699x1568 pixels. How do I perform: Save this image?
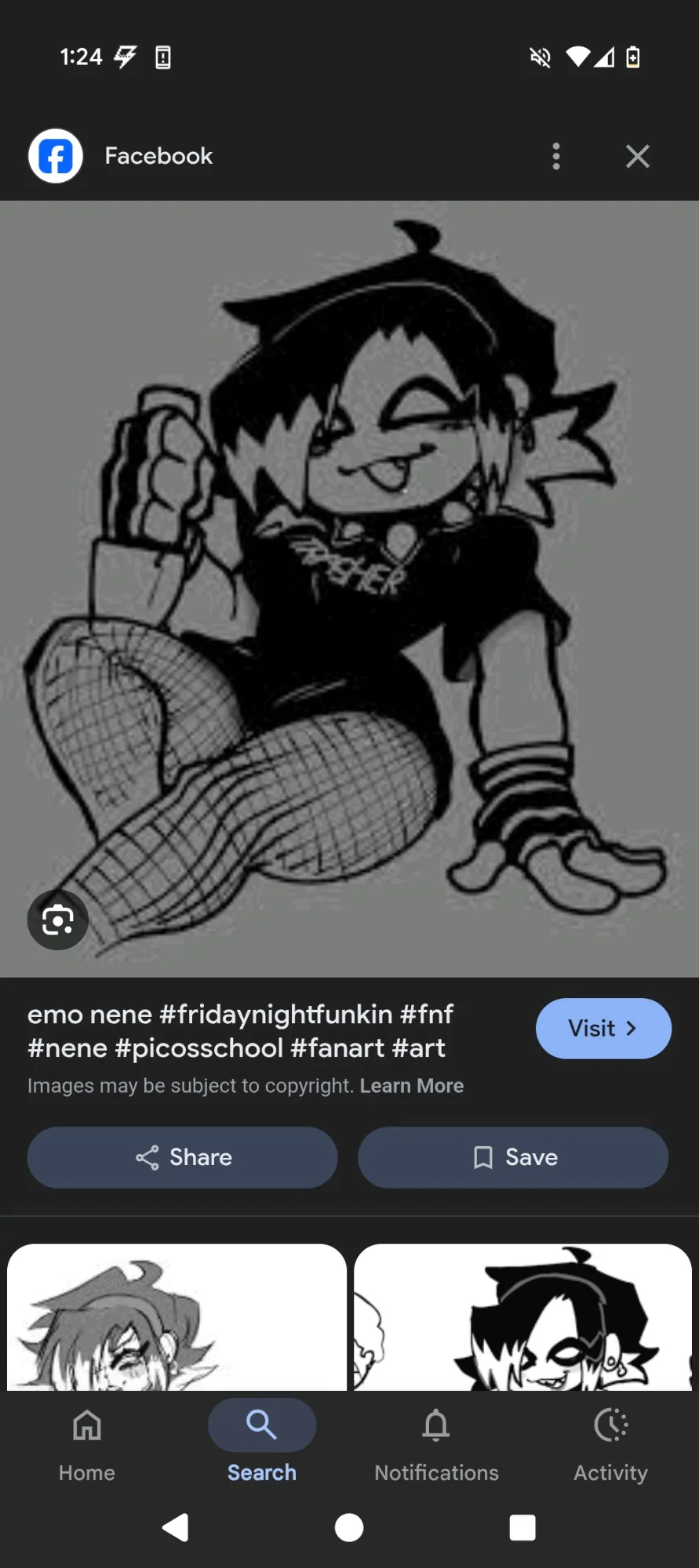[513, 1157]
